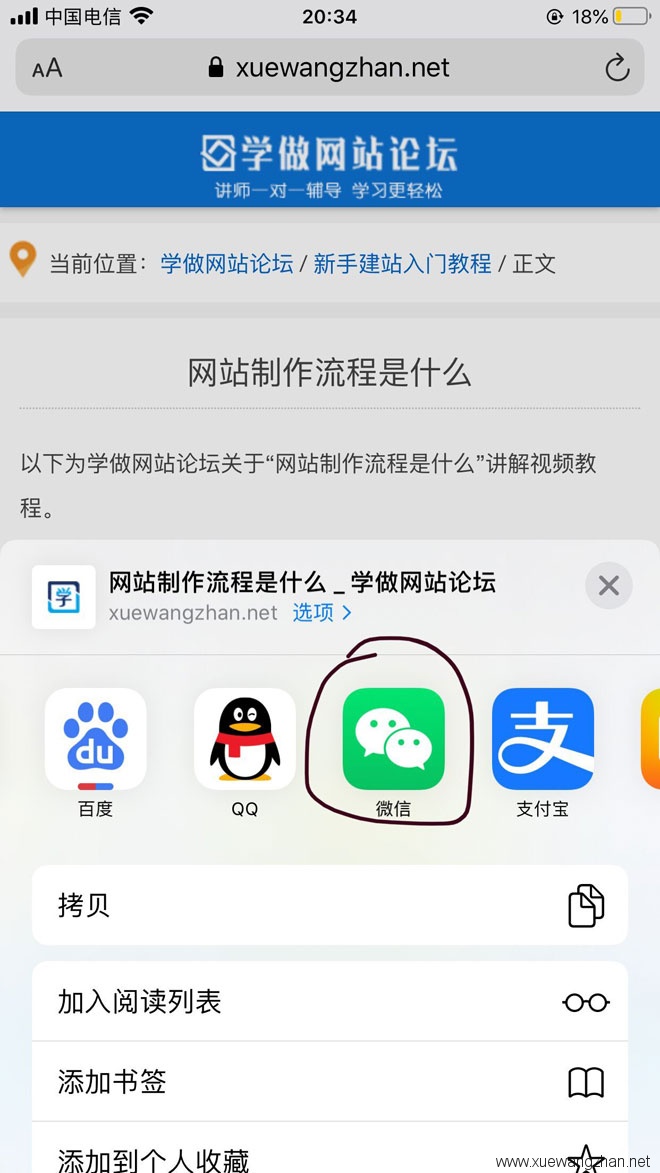Reload the page
Image resolution: width=660 pixels, height=1173 pixels.
tap(617, 68)
